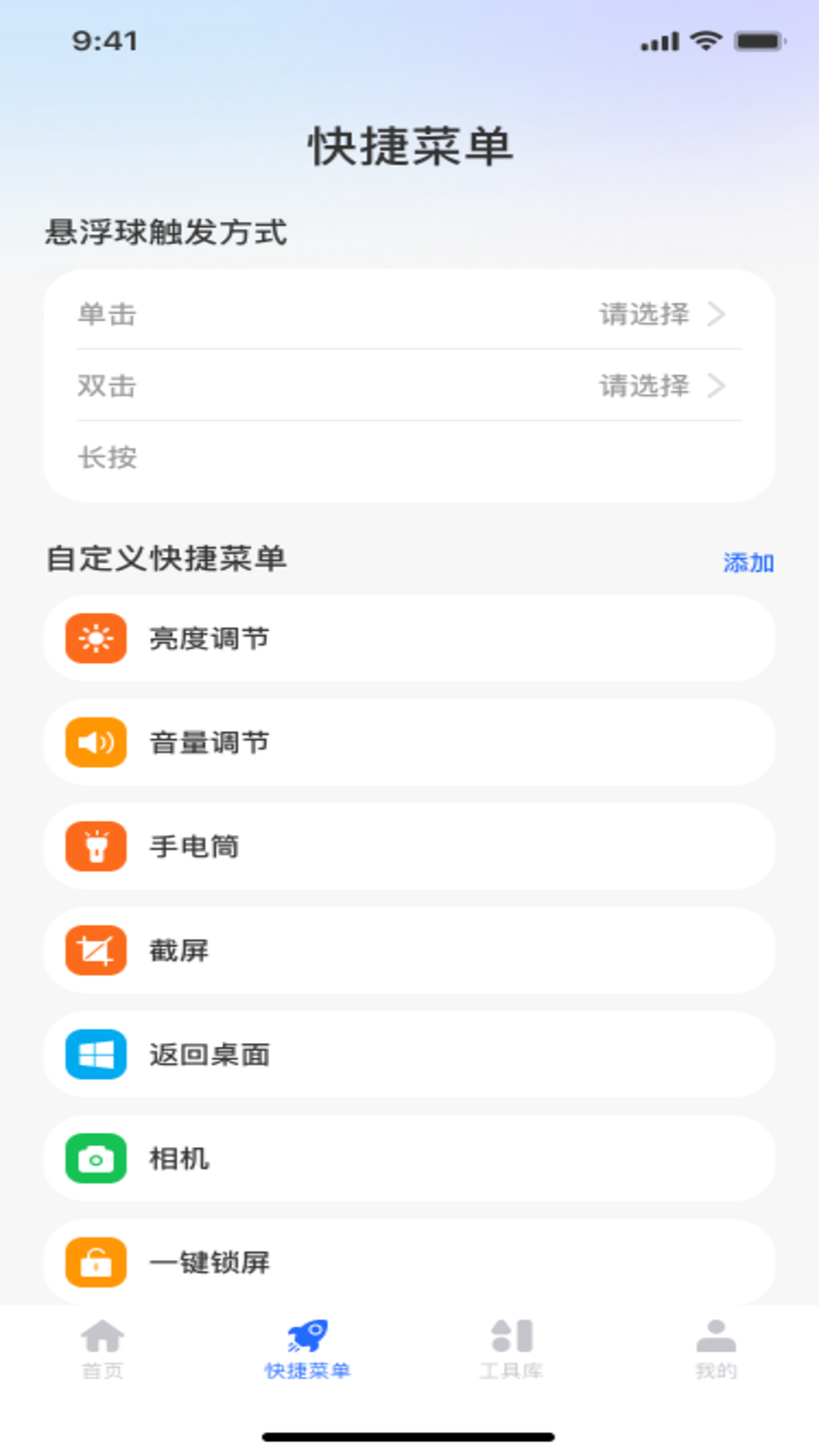Tap the blue return-to-desktop window icon
This screenshot has width=819, height=1456.
click(96, 1054)
